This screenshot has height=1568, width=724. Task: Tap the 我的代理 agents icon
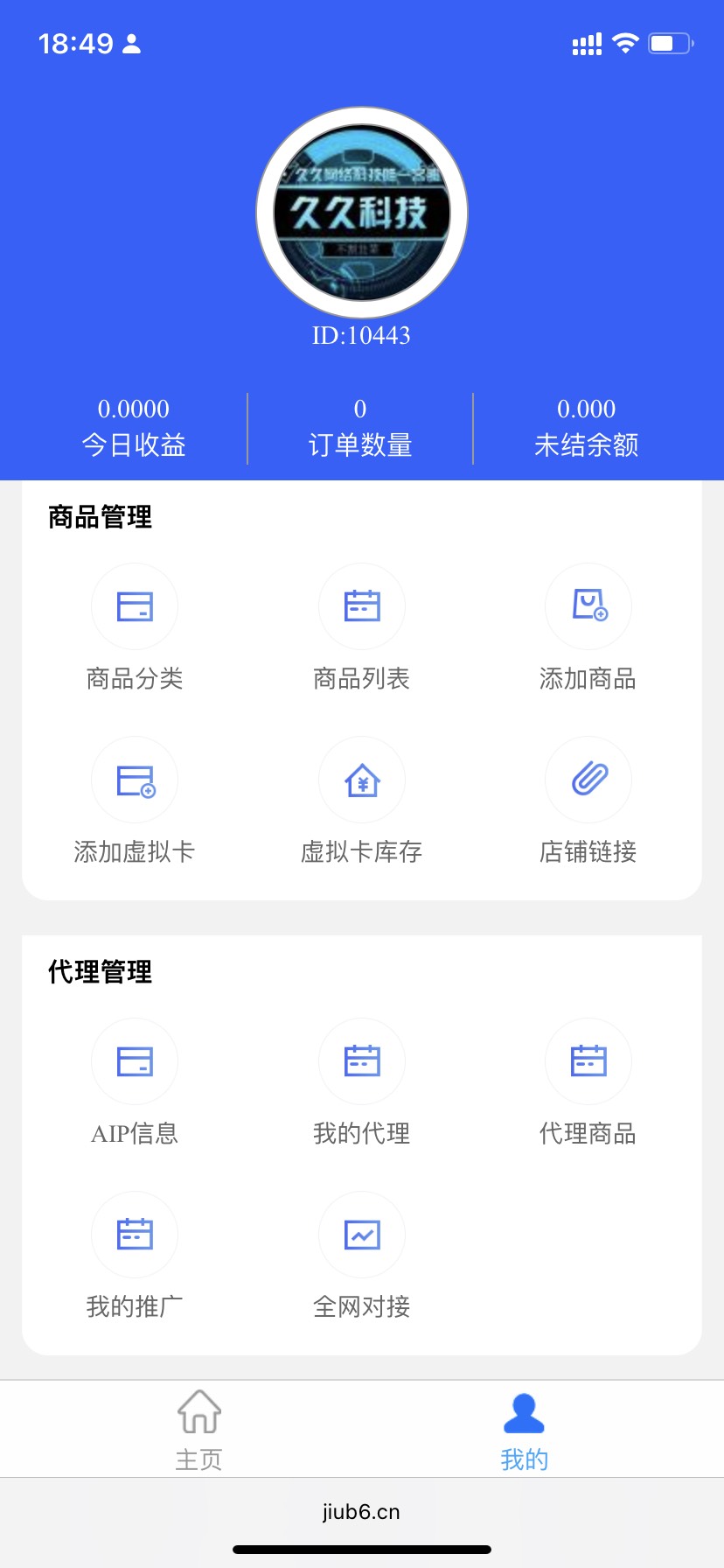362,1060
